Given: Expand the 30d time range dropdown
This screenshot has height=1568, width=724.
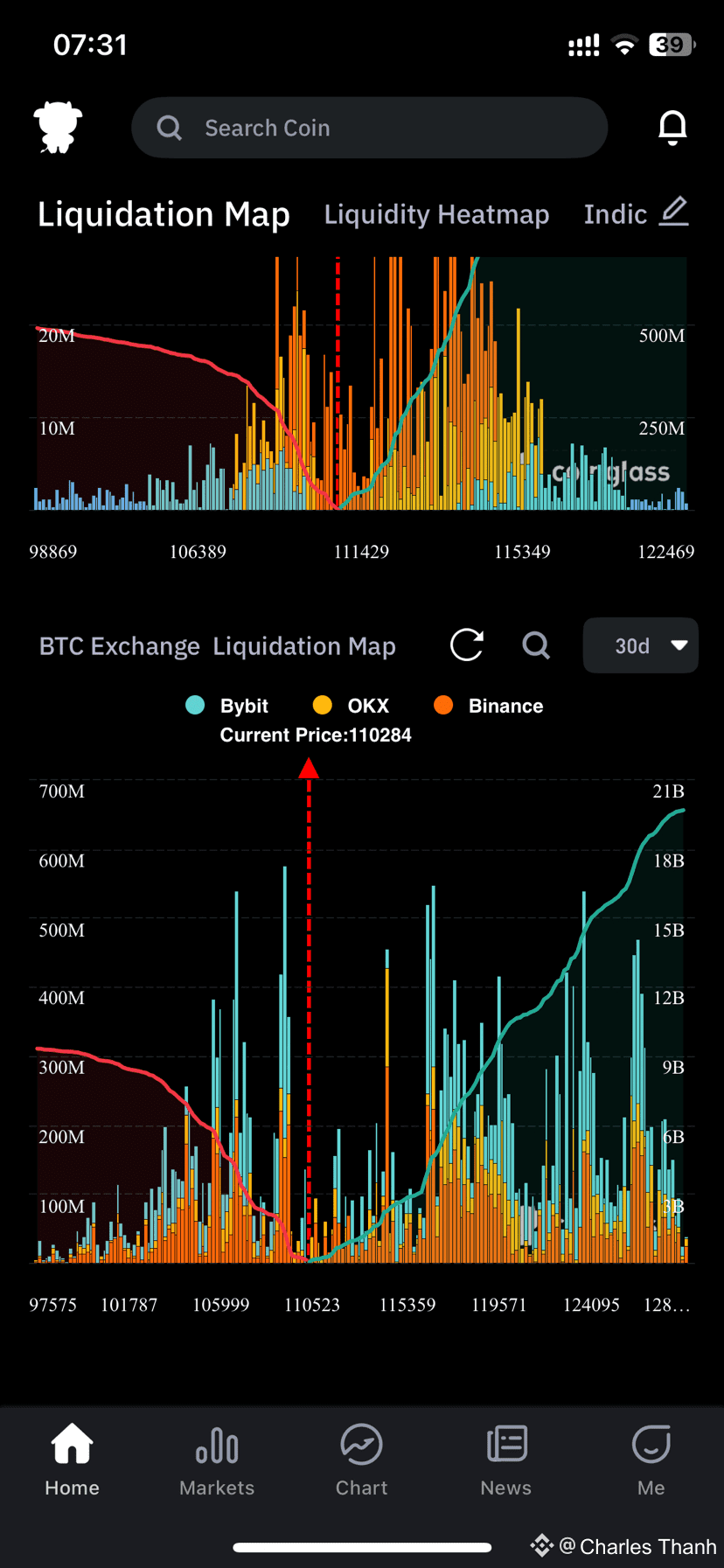Looking at the screenshot, I should coord(640,645).
